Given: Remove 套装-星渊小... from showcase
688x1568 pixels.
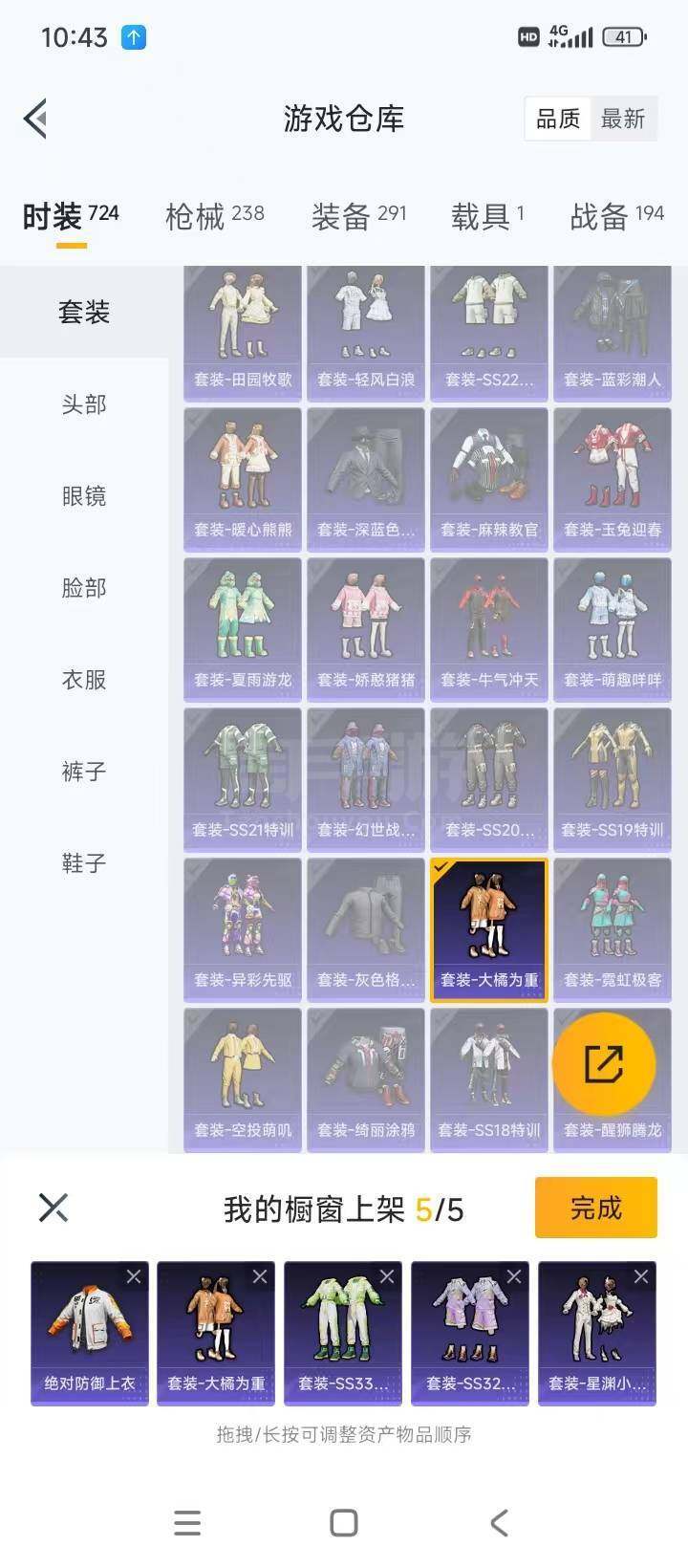Looking at the screenshot, I should pyautogui.click(x=641, y=1276).
